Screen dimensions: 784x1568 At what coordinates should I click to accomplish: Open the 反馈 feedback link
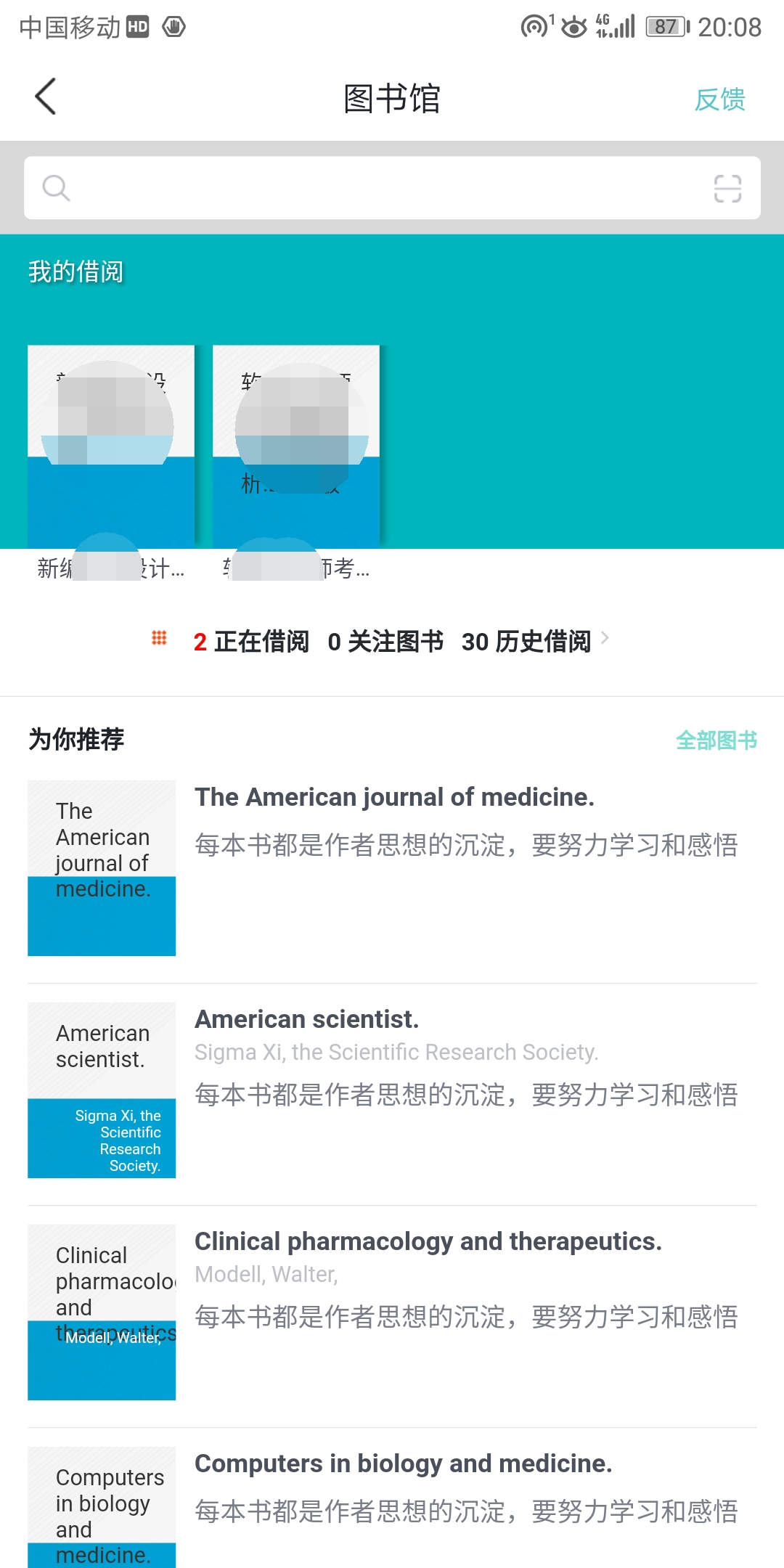click(719, 99)
